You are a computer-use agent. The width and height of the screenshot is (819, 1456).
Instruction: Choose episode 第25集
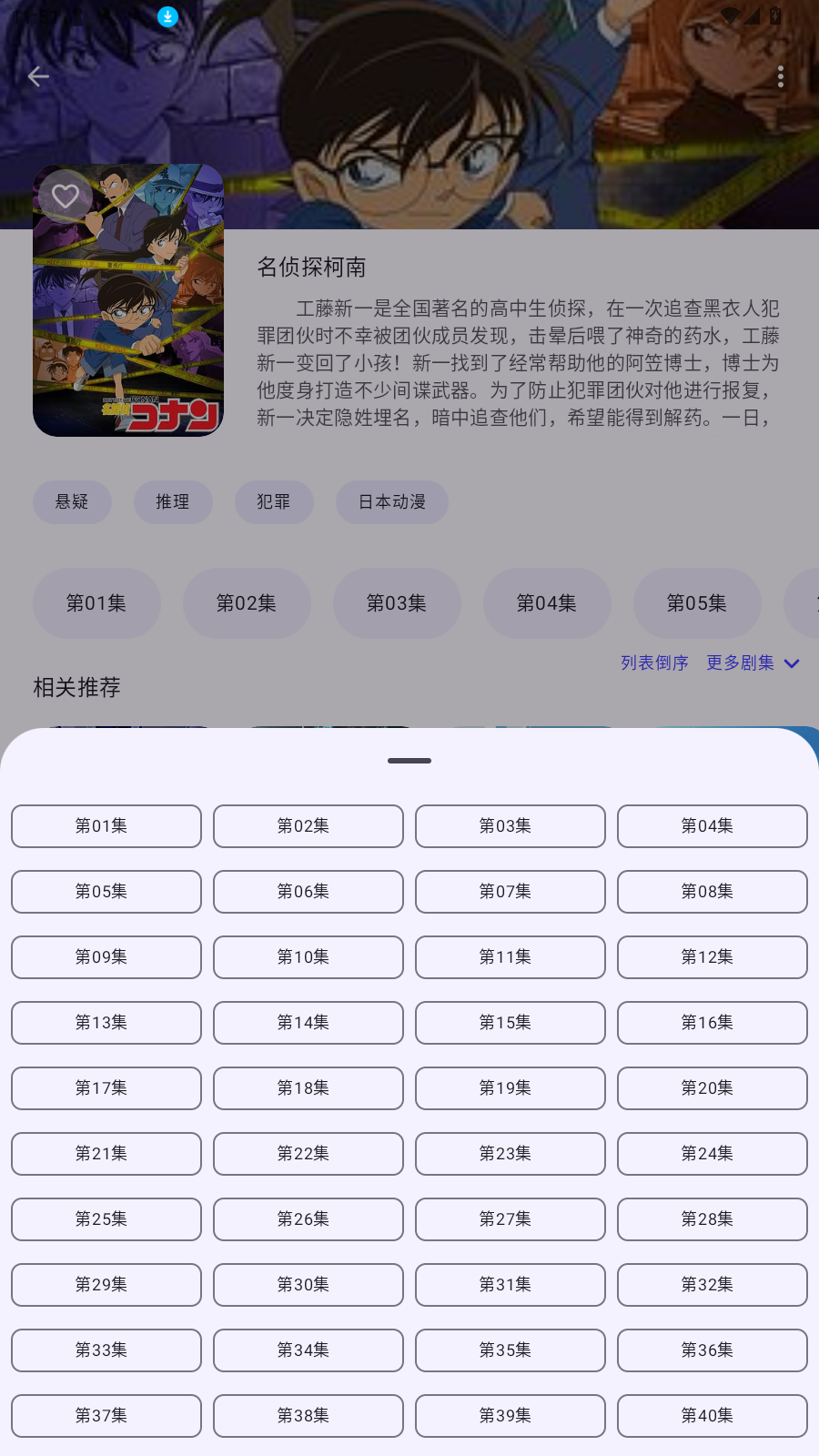(106, 1219)
